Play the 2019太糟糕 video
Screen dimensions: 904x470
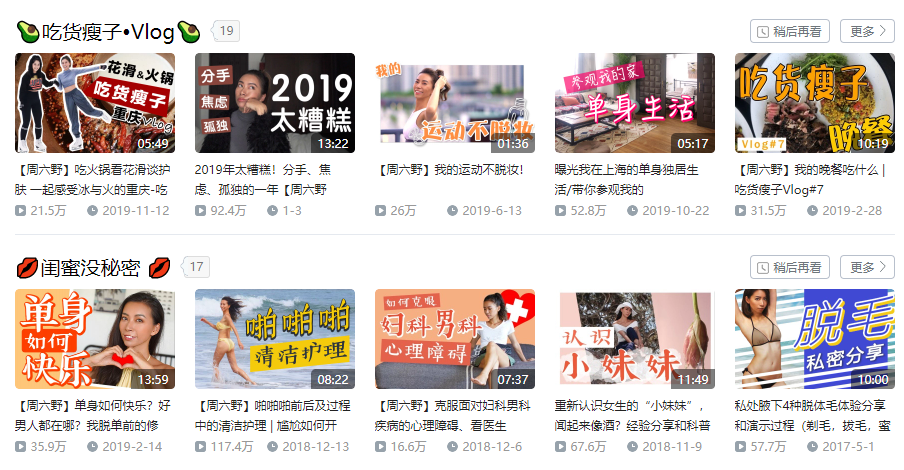pos(274,102)
